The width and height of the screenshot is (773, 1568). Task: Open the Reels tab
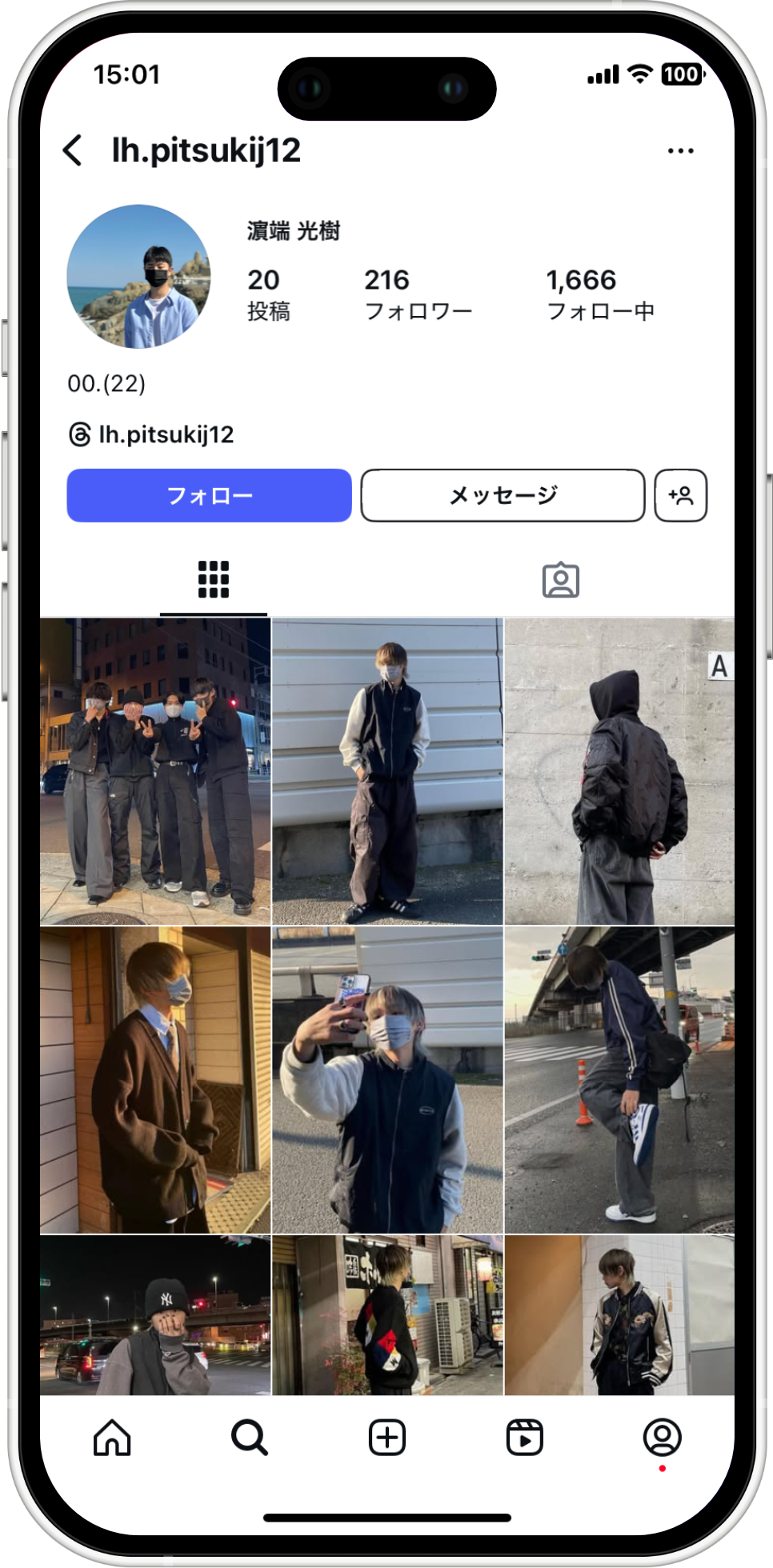(x=525, y=1438)
